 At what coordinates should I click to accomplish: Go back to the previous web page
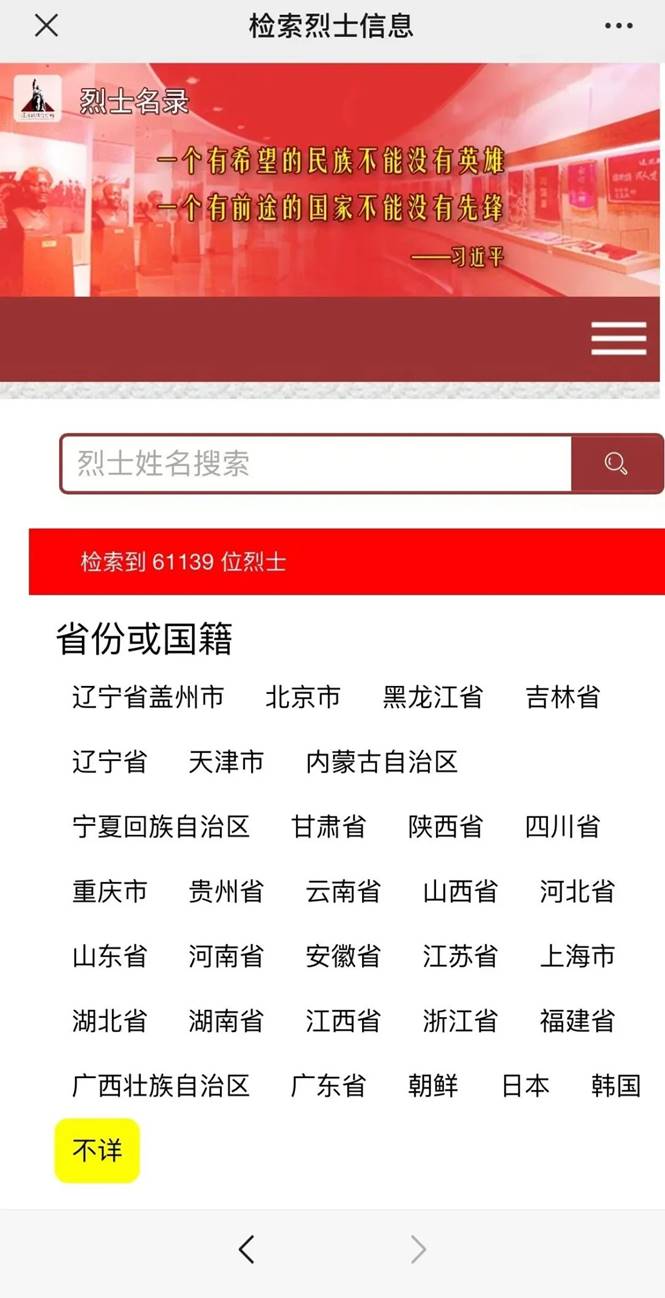tap(246, 1249)
